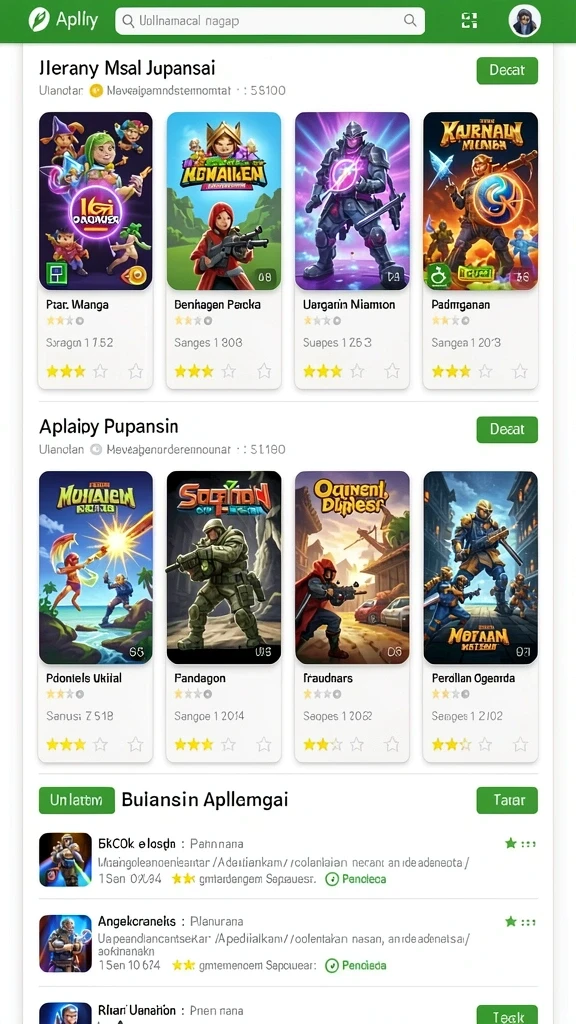Viewport: 576px width, 1024px height.
Task: Open the Iraudnars game card
Action: click(x=352, y=616)
